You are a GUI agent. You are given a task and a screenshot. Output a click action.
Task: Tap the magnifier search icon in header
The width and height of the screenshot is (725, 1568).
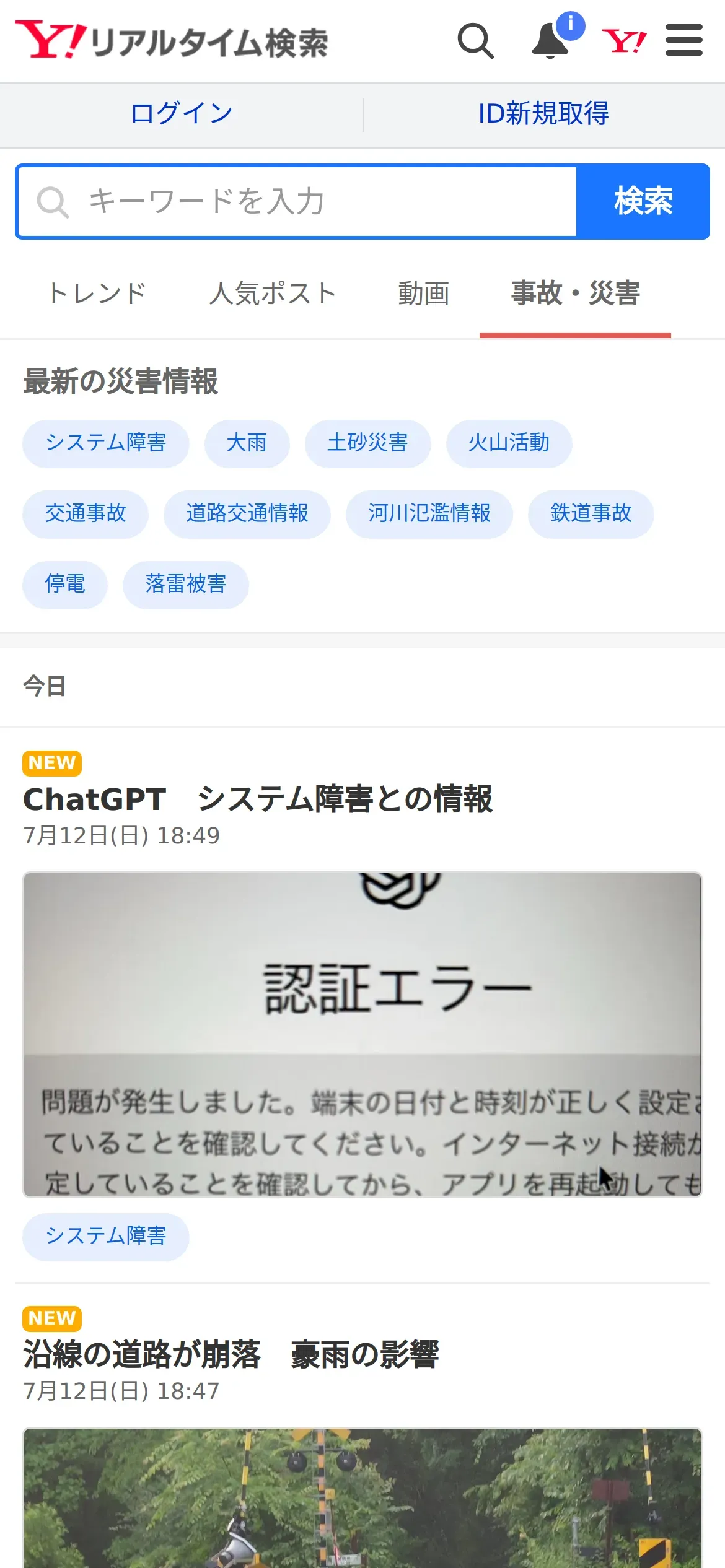[x=475, y=41]
